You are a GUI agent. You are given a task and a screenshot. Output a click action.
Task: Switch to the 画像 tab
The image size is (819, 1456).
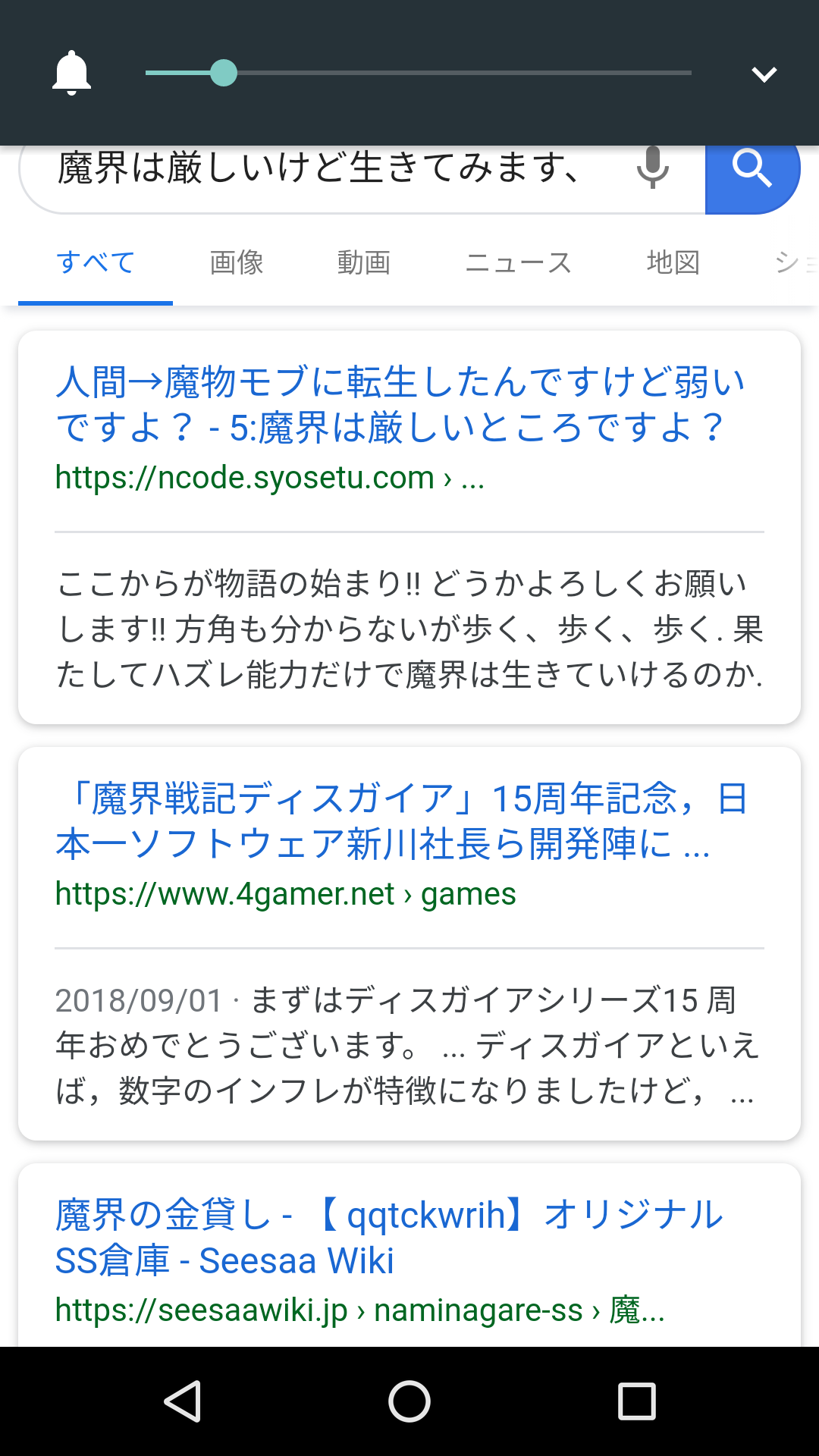click(237, 262)
